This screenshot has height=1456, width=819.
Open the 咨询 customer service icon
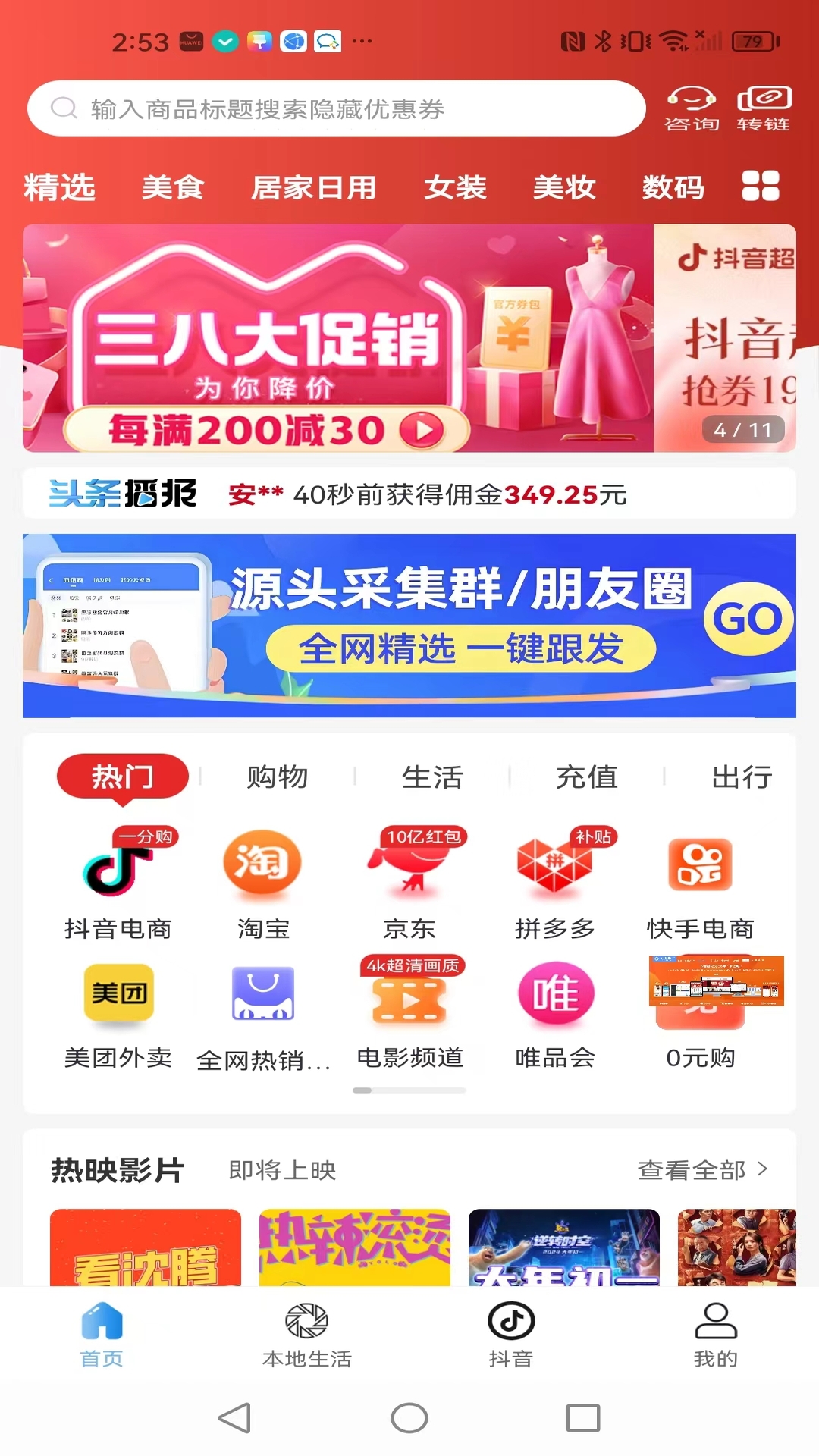691,109
